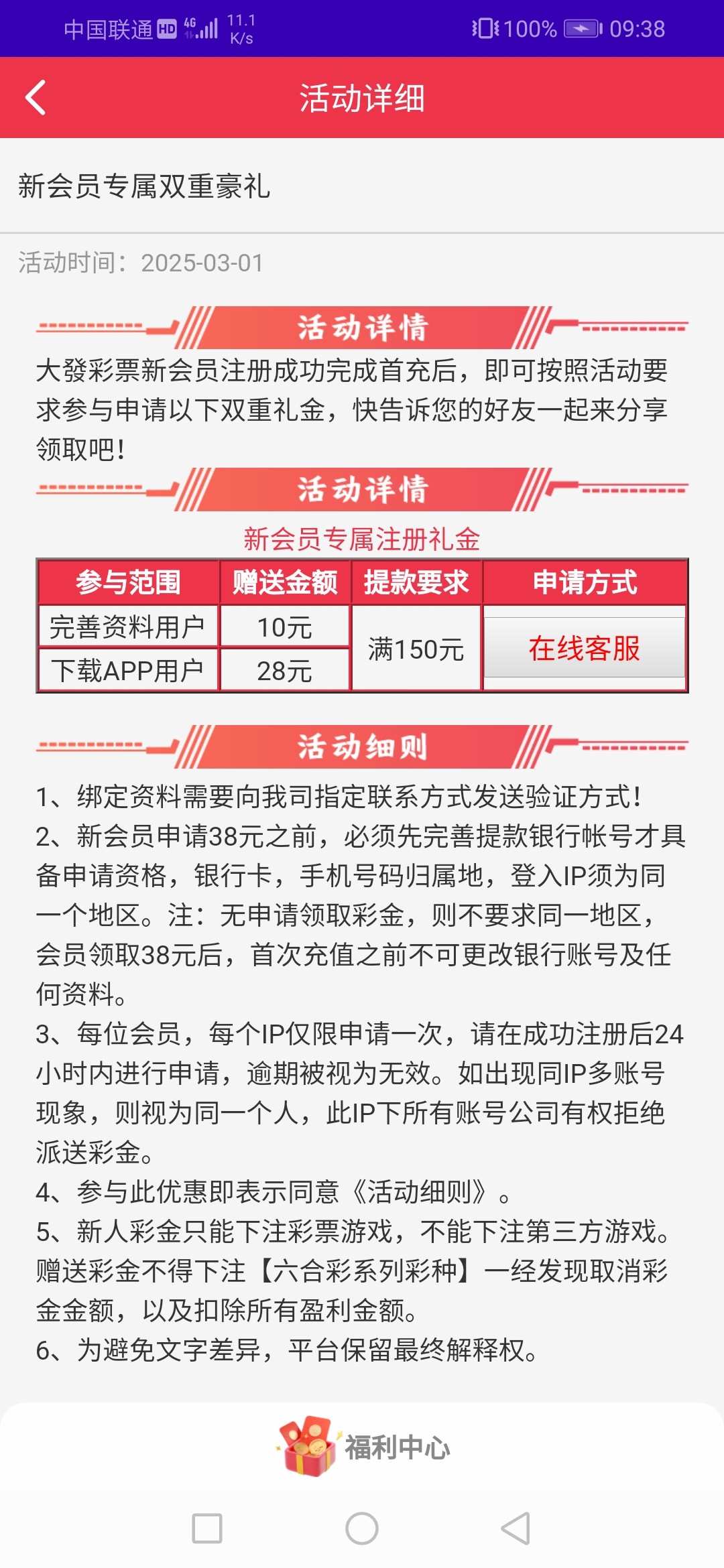Go back using the header arrow
Viewport: 724px width, 1568px height.
36,98
